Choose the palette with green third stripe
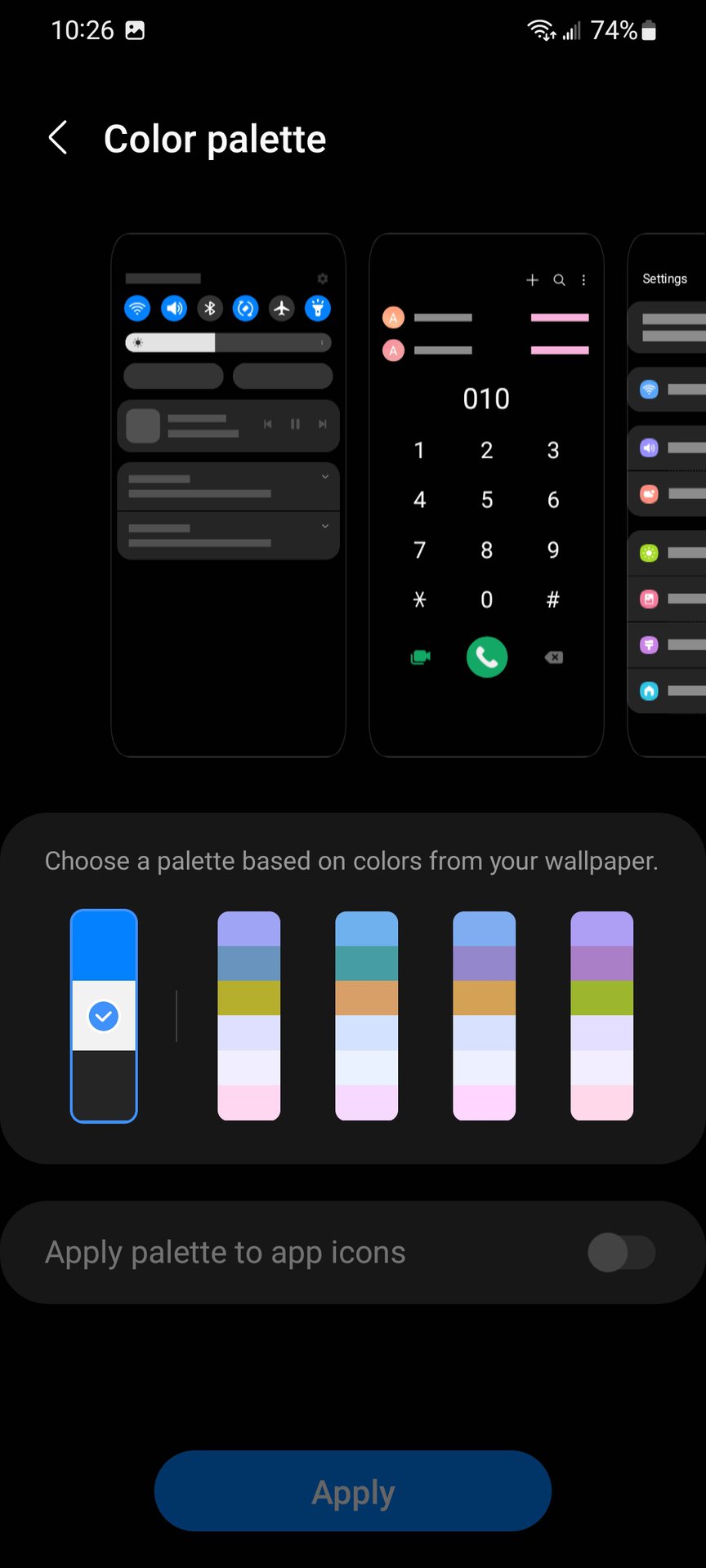706x1568 pixels. coord(602,1016)
